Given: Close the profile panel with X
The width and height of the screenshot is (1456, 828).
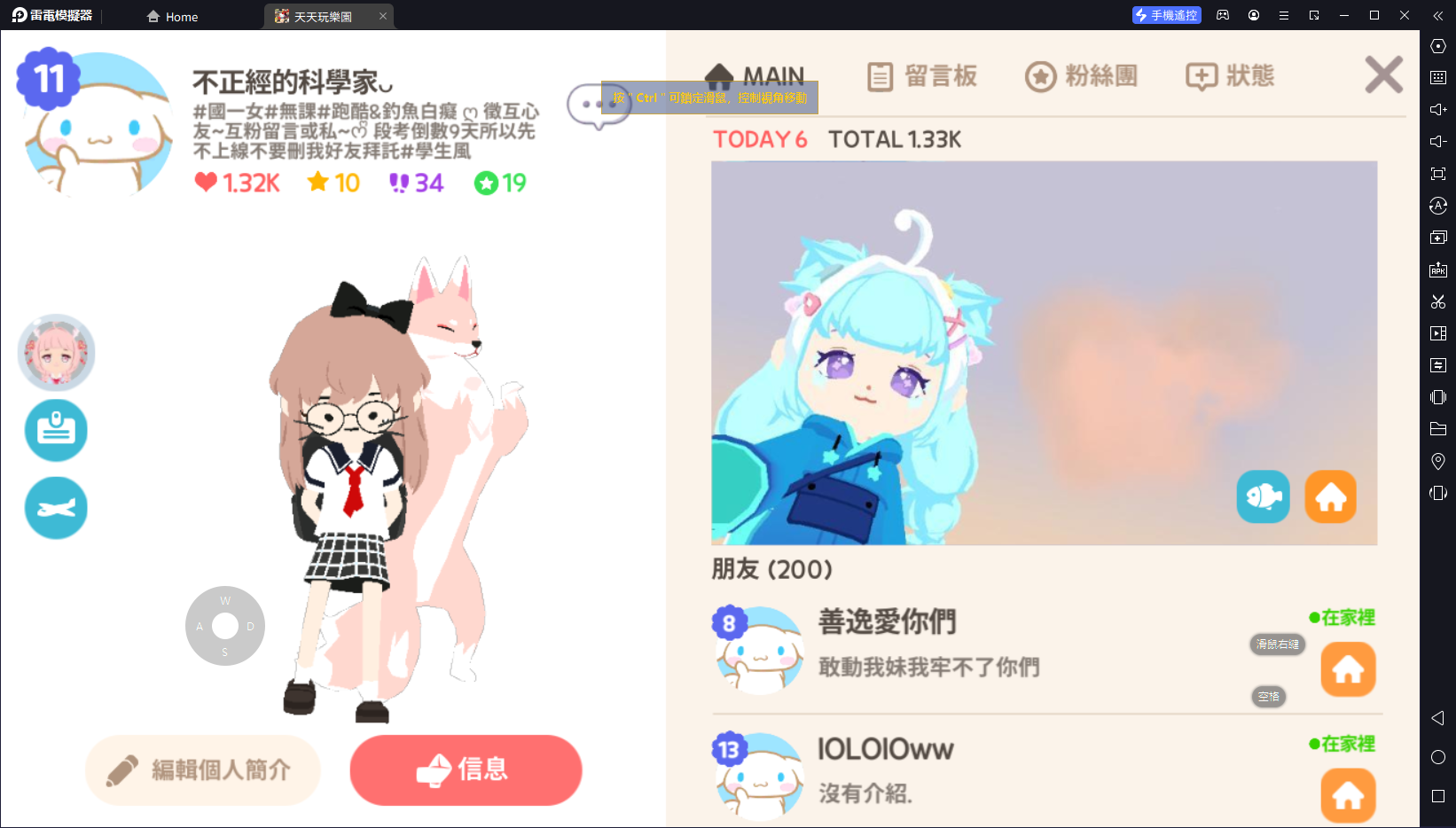Looking at the screenshot, I should coord(1383,75).
